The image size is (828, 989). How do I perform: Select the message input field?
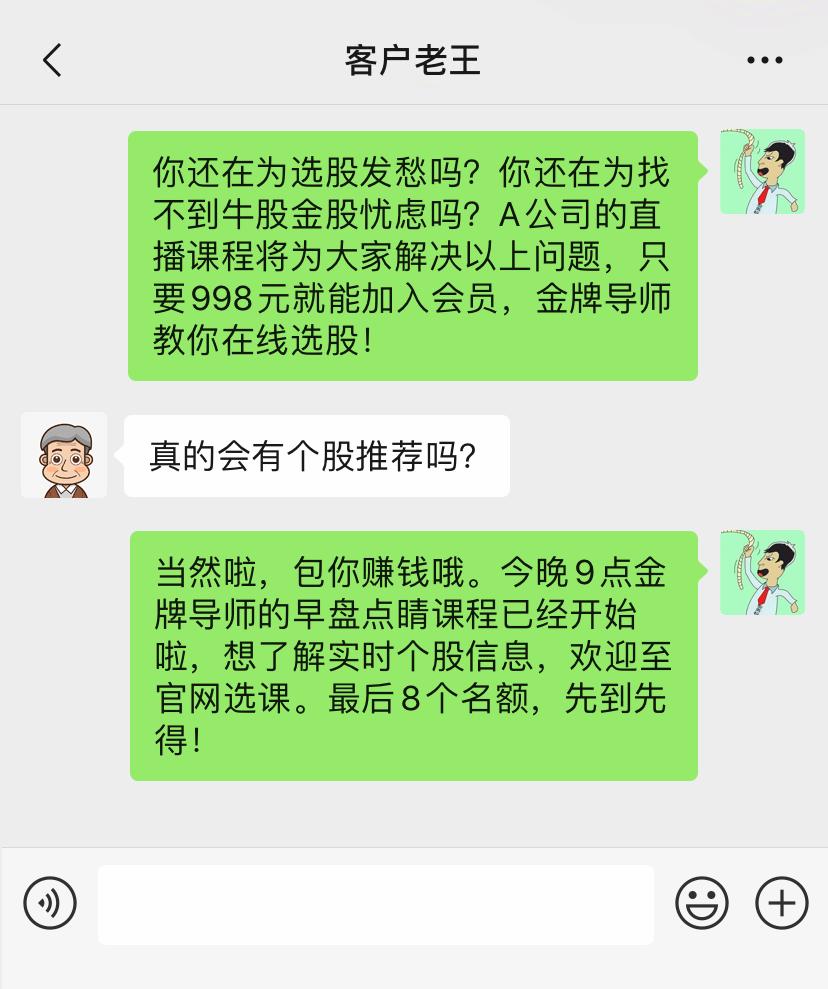375,903
